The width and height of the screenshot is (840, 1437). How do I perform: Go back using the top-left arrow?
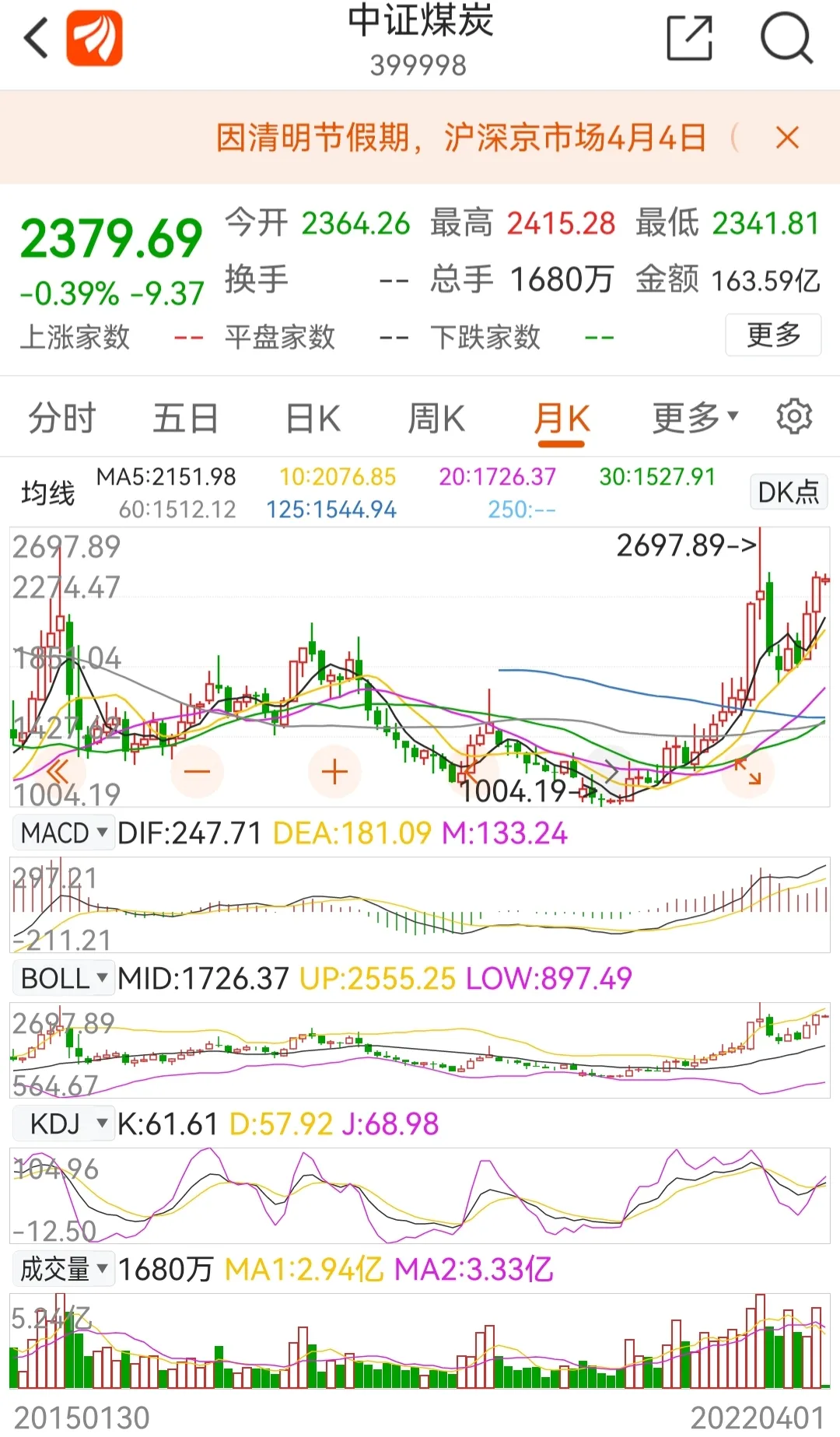click(x=37, y=38)
